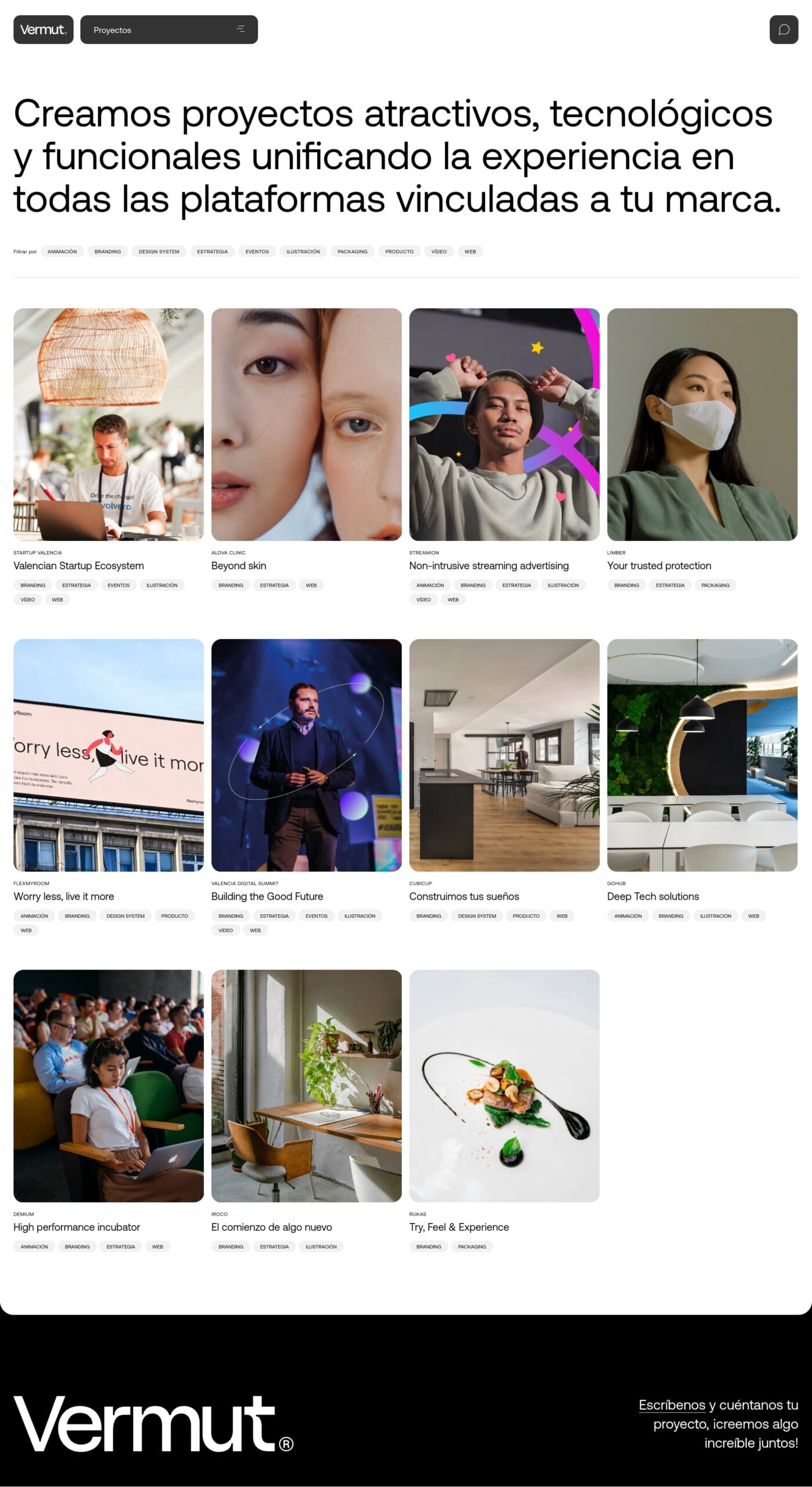Image resolution: width=812 pixels, height=1487 pixels.
Task: Open the Proyectos navigation menu
Action: click(168, 30)
